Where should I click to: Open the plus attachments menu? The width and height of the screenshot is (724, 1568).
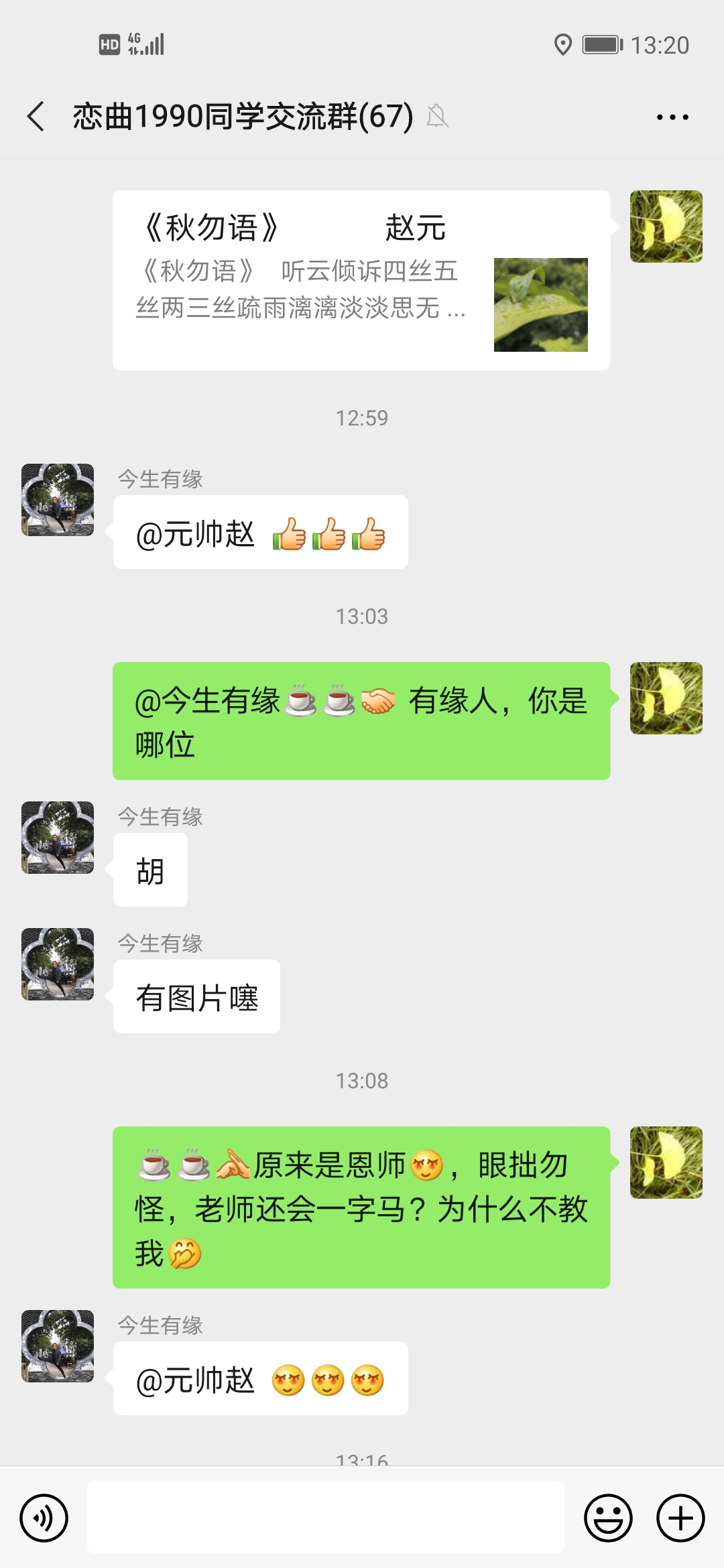pyautogui.click(x=680, y=1518)
